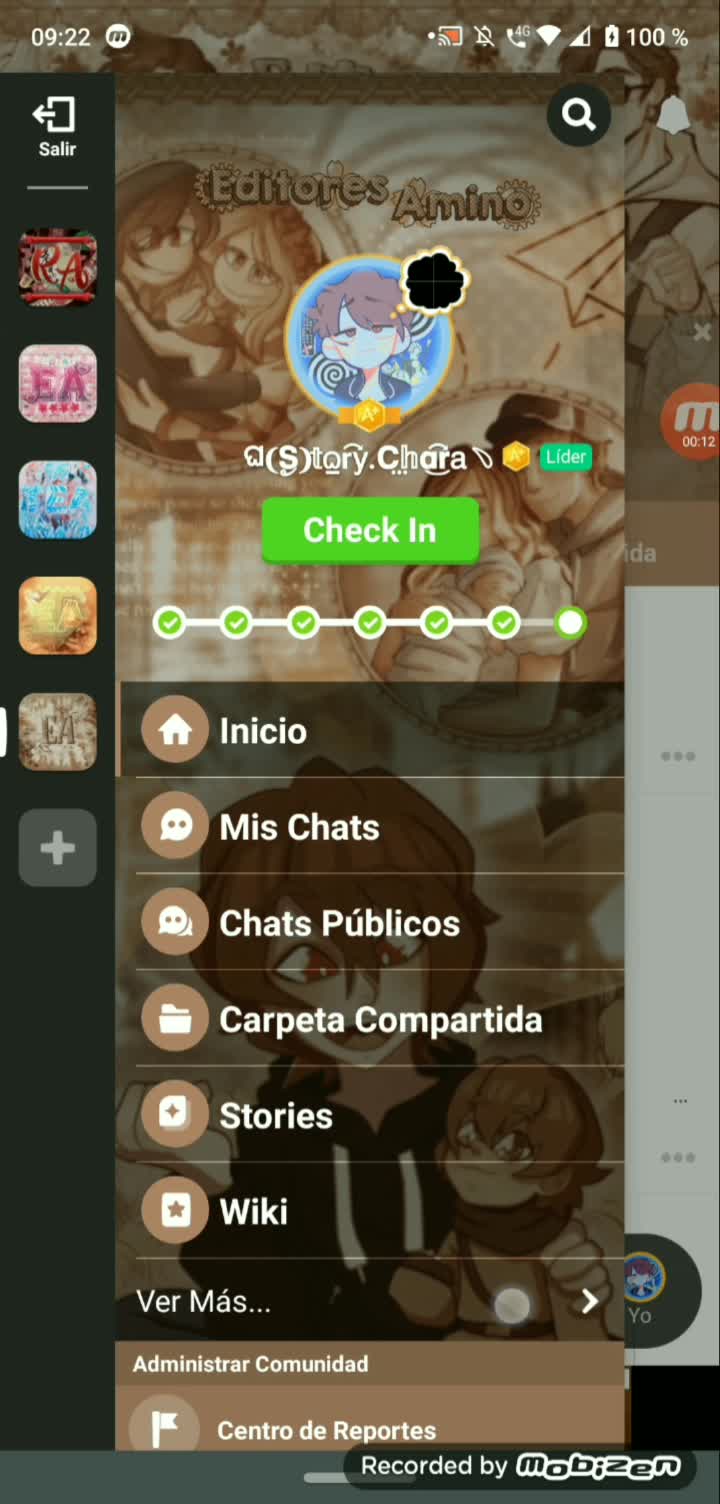The image size is (720, 1504).
Task: Tap the green Check In button
Action: [x=369, y=530]
